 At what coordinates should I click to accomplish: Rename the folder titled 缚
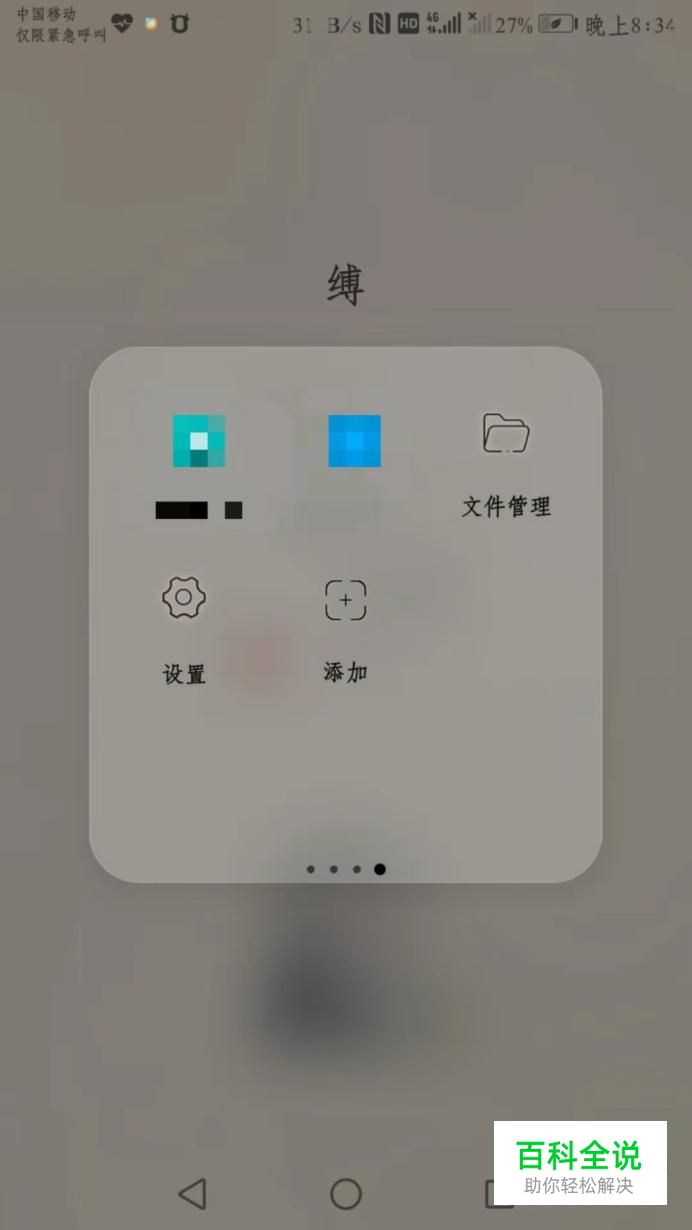click(346, 285)
